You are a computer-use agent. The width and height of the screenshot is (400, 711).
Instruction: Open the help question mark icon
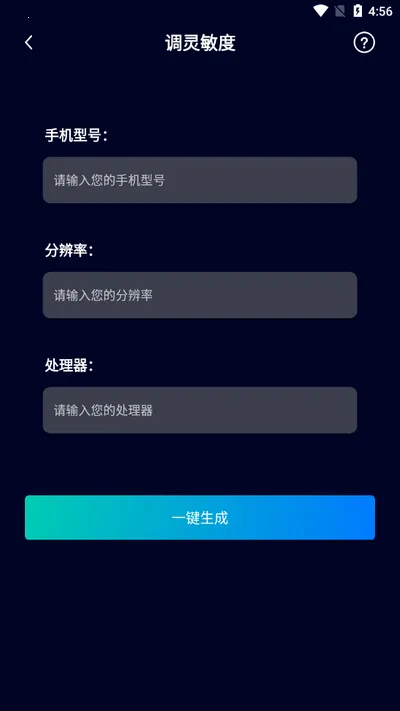click(364, 43)
